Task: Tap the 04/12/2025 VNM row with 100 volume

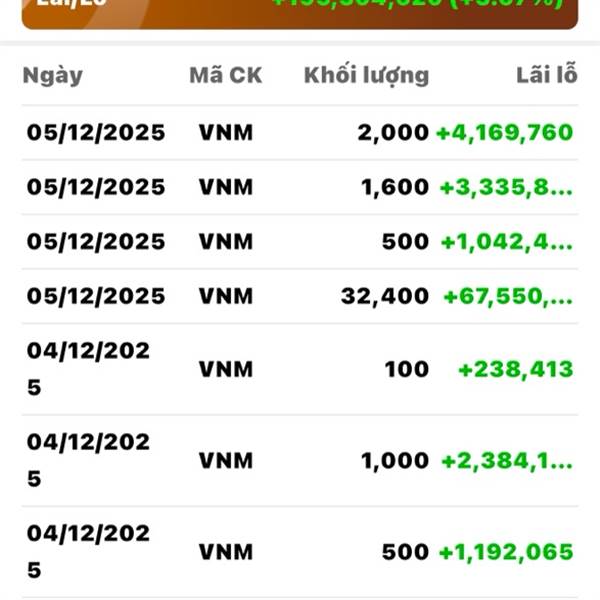Action: pos(300,369)
